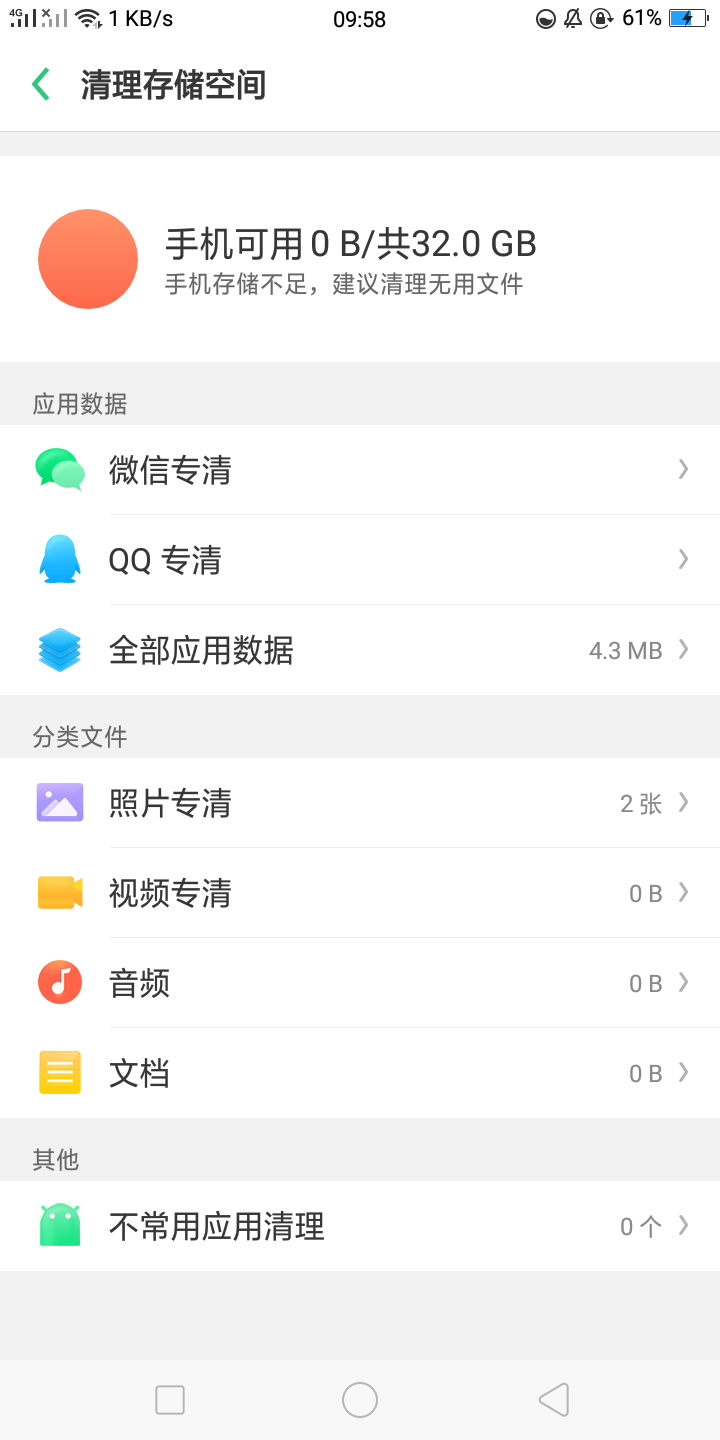Open 视频专清 video cleanup

(360, 893)
